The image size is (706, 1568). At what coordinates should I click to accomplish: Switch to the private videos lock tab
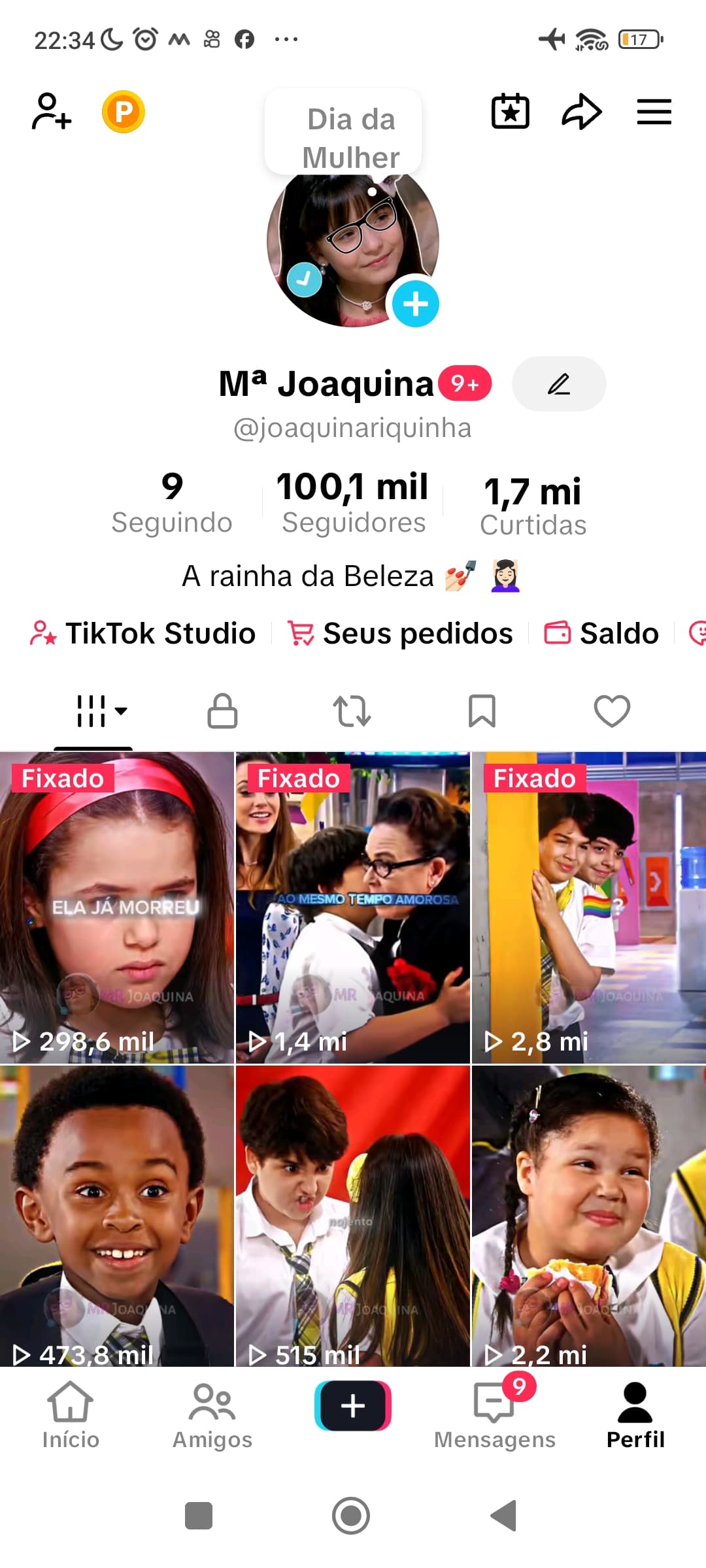[222, 711]
